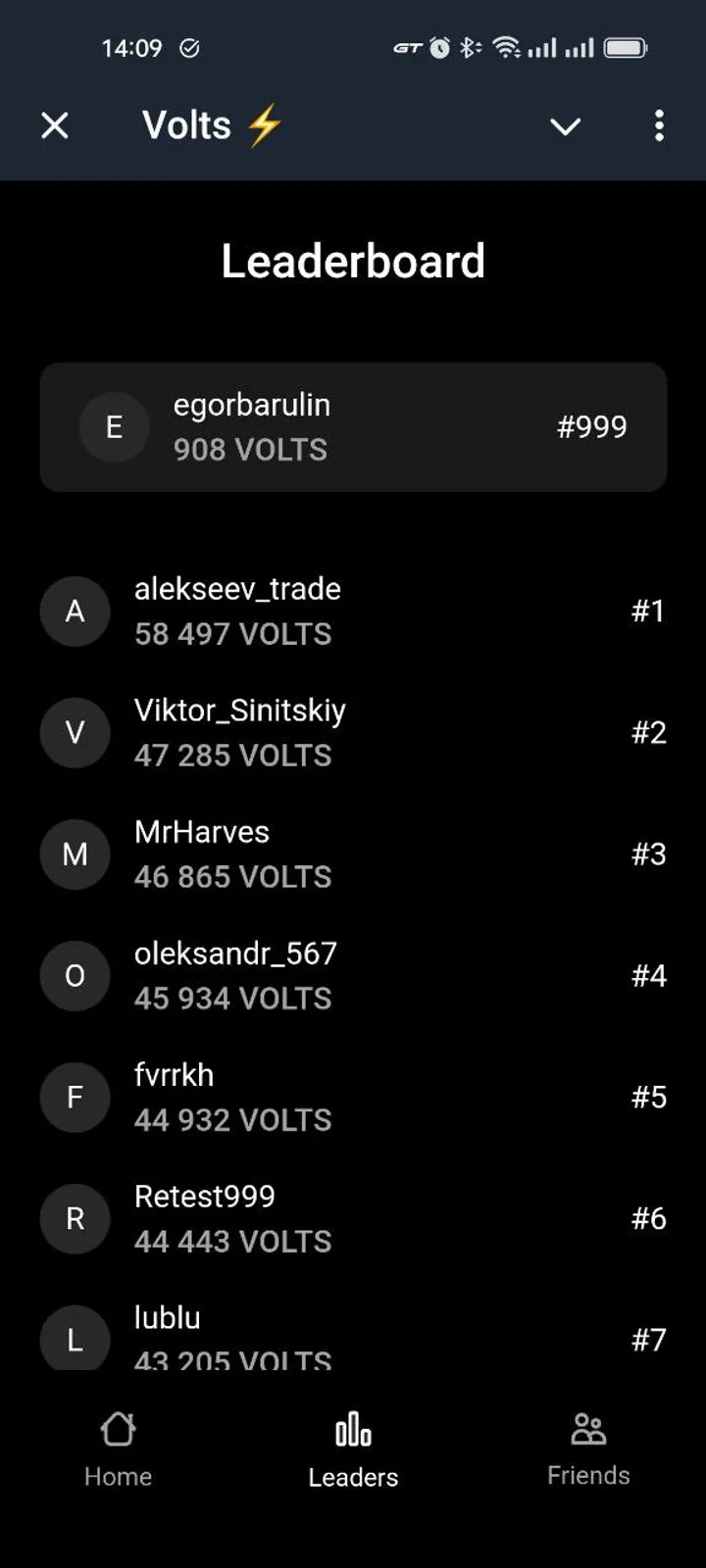Click the Leaders bar-chart icon
The width and height of the screenshot is (706, 1568).
click(x=352, y=1430)
